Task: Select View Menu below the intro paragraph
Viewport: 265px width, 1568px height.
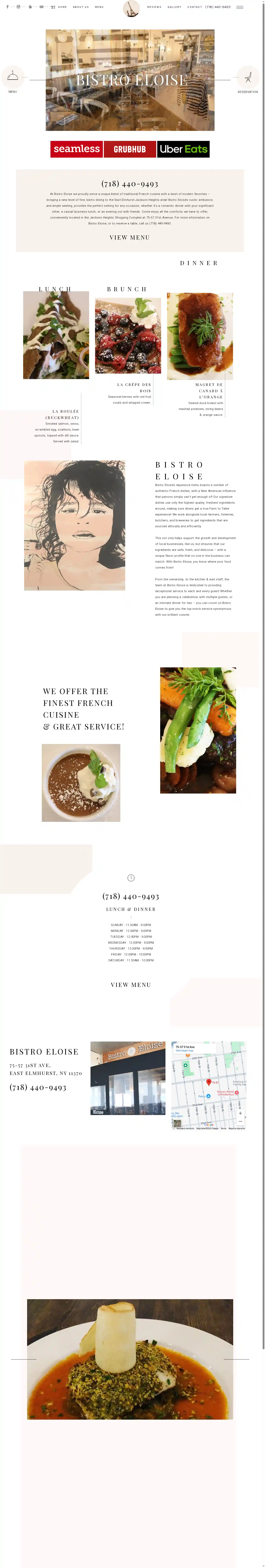Action: pyautogui.click(x=130, y=237)
